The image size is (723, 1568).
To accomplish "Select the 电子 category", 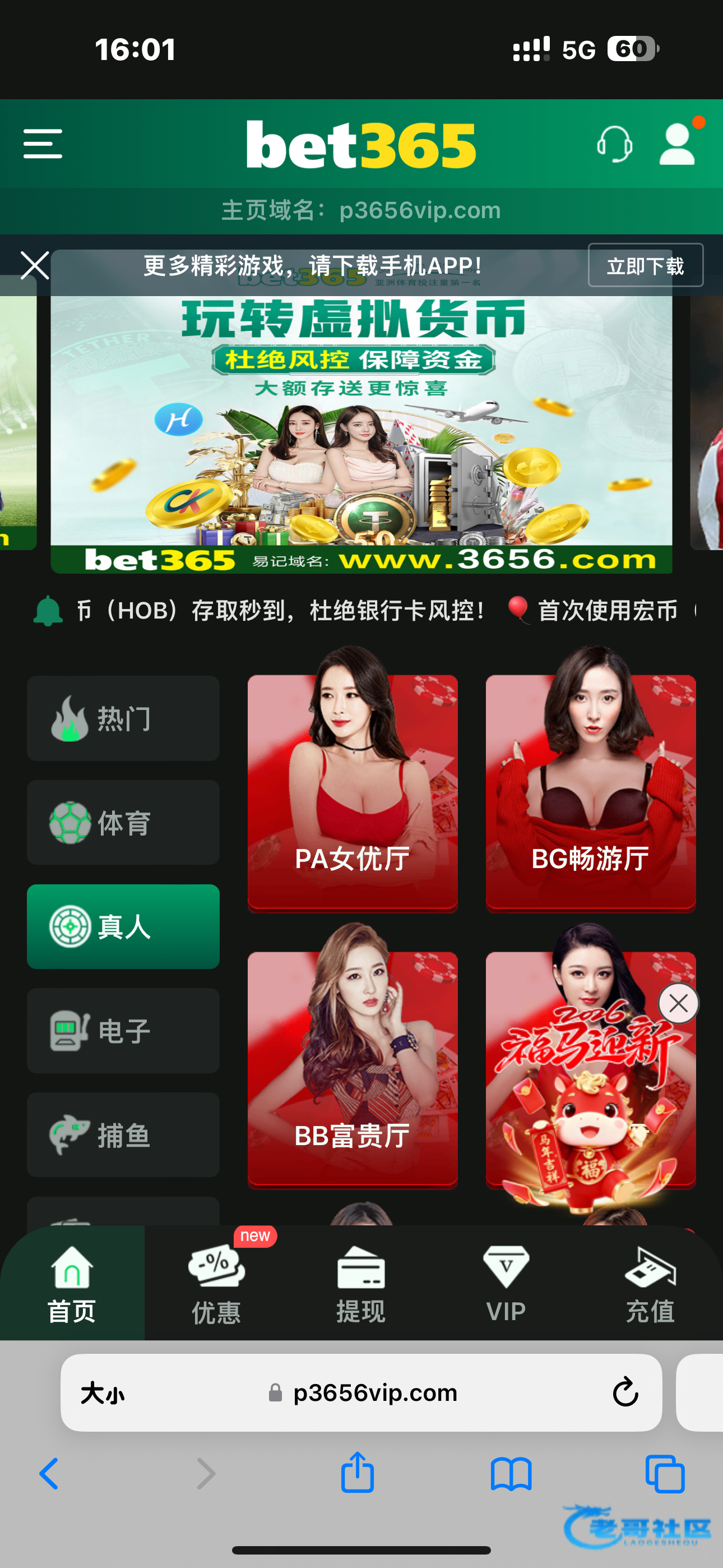I will (x=123, y=1031).
